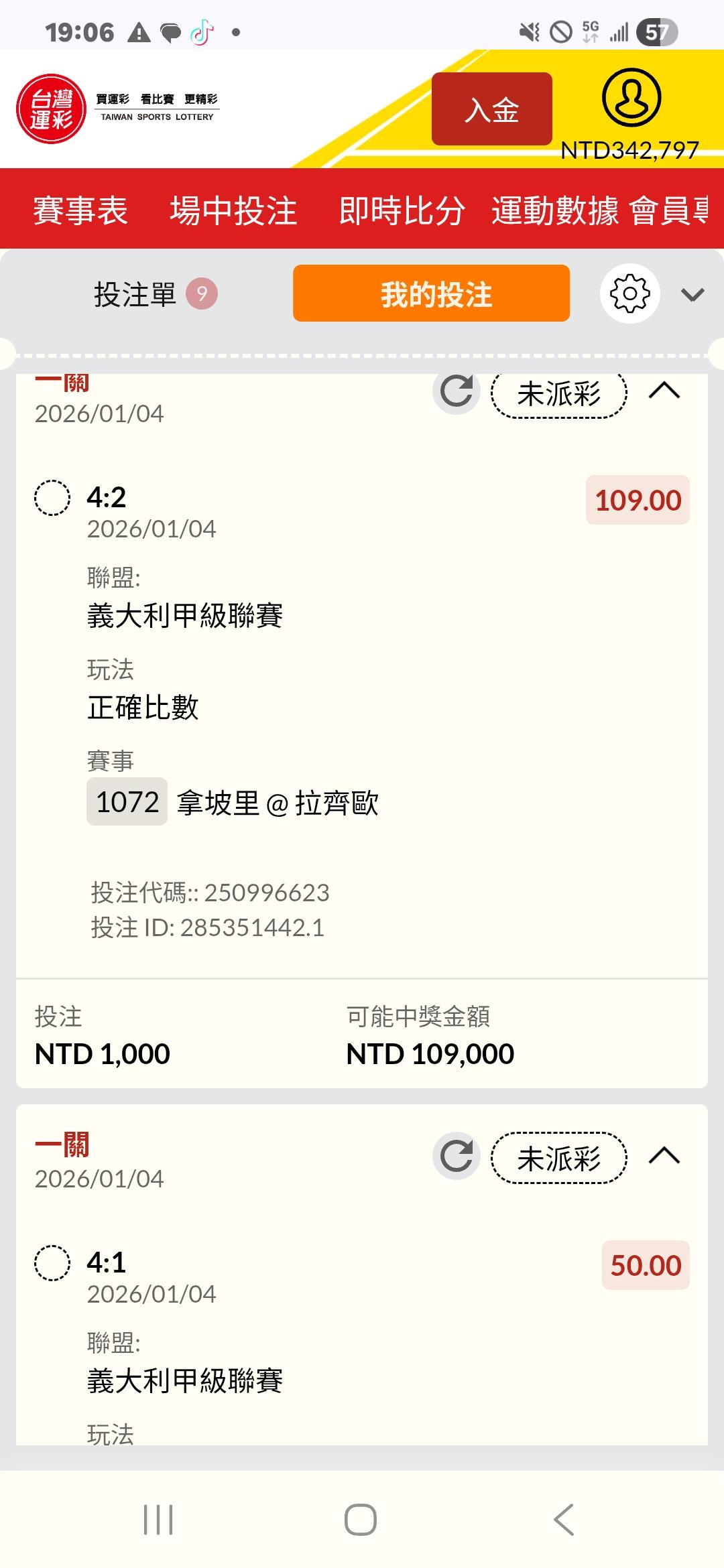Open recent apps from the navigation bar
The image size is (724, 1568).
tap(158, 1519)
